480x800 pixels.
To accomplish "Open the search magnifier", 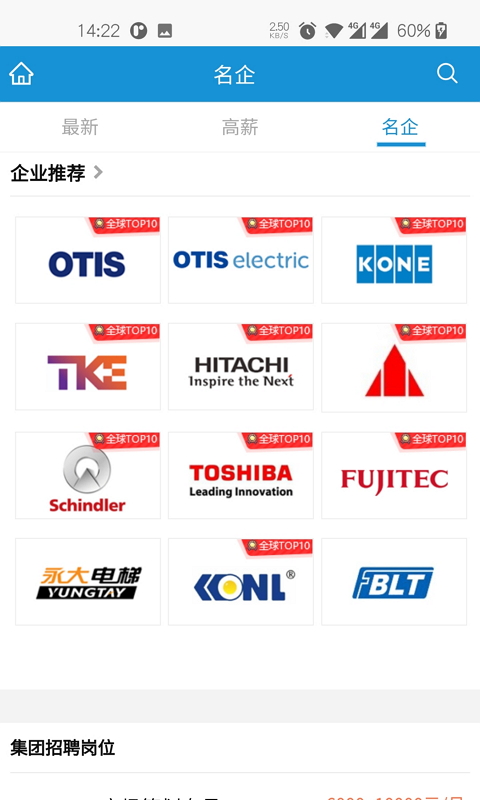I will pyautogui.click(x=447, y=73).
